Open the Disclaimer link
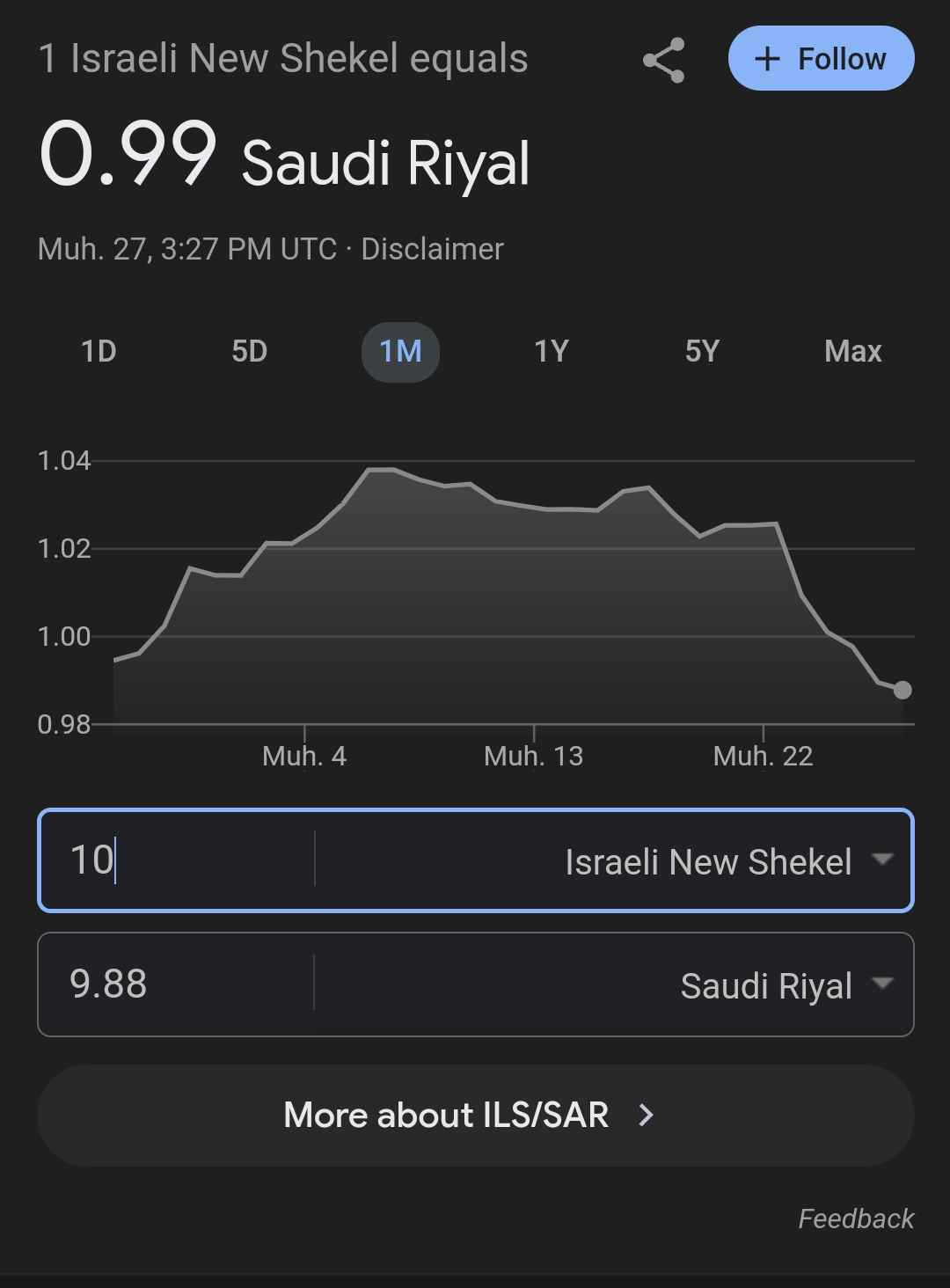The height and width of the screenshot is (1288, 950). coord(432,250)
